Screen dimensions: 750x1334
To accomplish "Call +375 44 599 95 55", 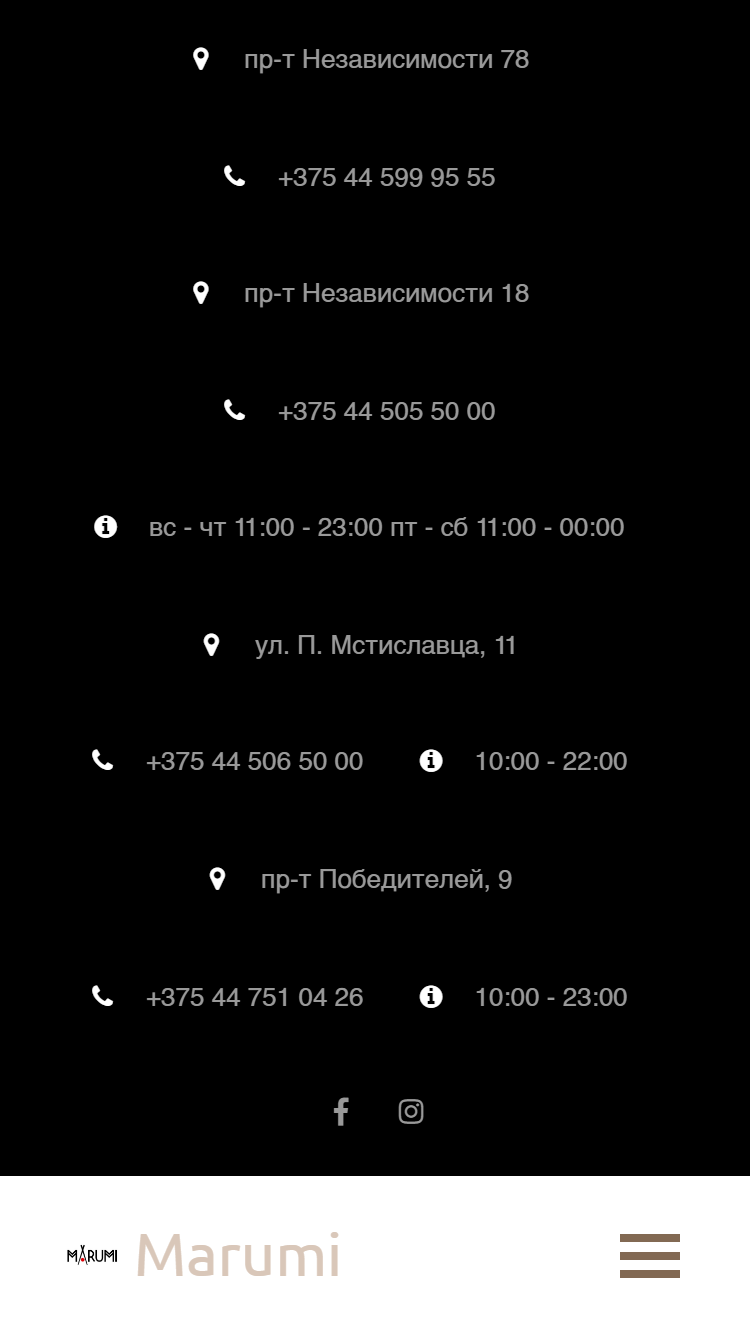I will point(386,177).
